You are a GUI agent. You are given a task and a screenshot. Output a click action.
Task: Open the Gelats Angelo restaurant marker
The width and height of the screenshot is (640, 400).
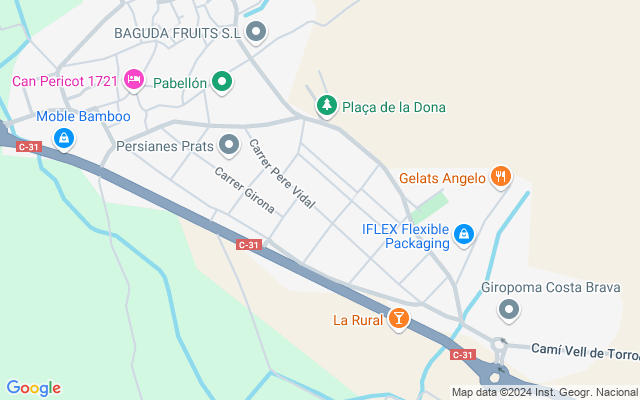500,178
